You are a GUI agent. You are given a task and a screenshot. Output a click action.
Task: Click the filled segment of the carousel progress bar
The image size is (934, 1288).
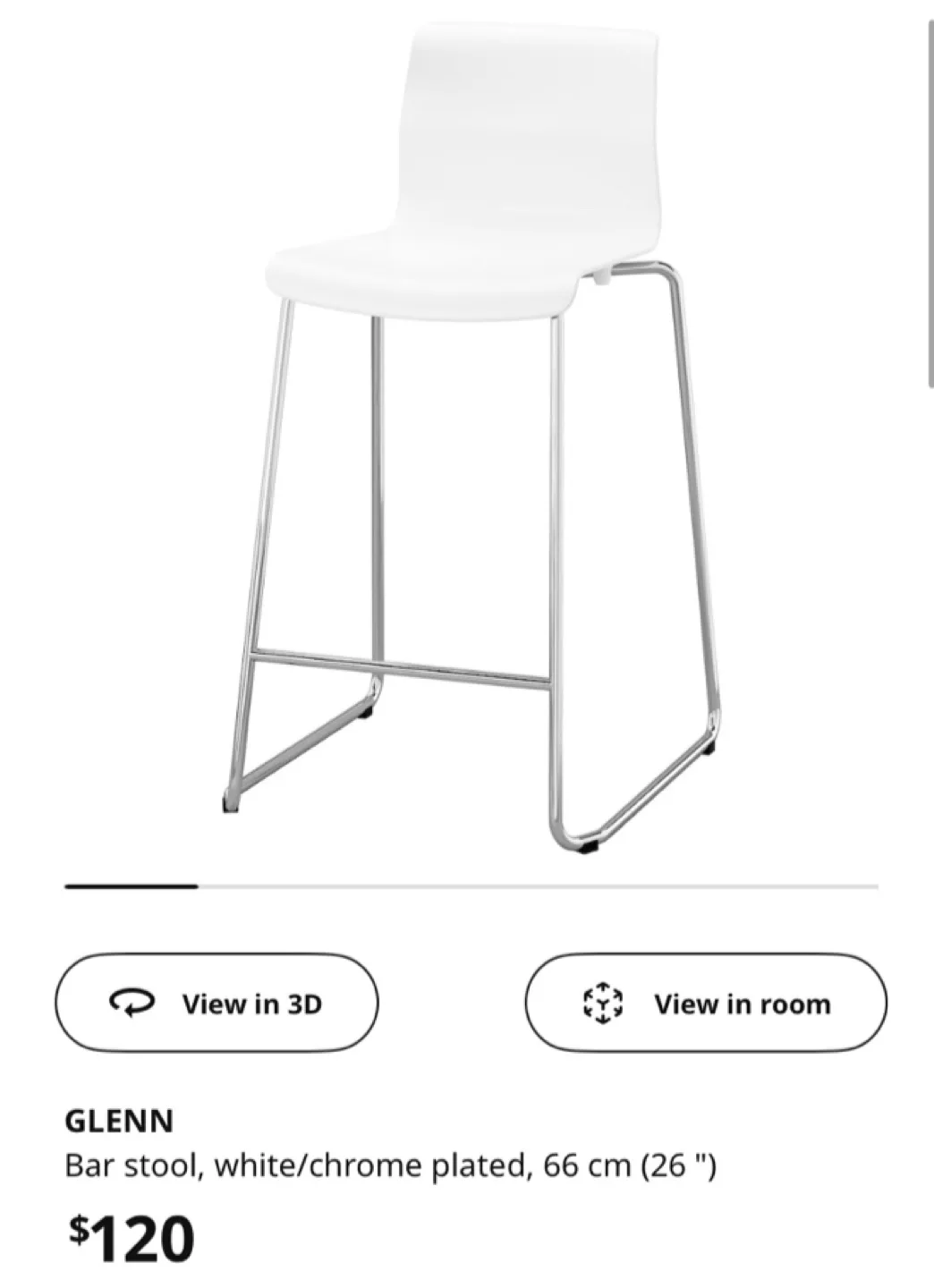click(x=130, y=886)
